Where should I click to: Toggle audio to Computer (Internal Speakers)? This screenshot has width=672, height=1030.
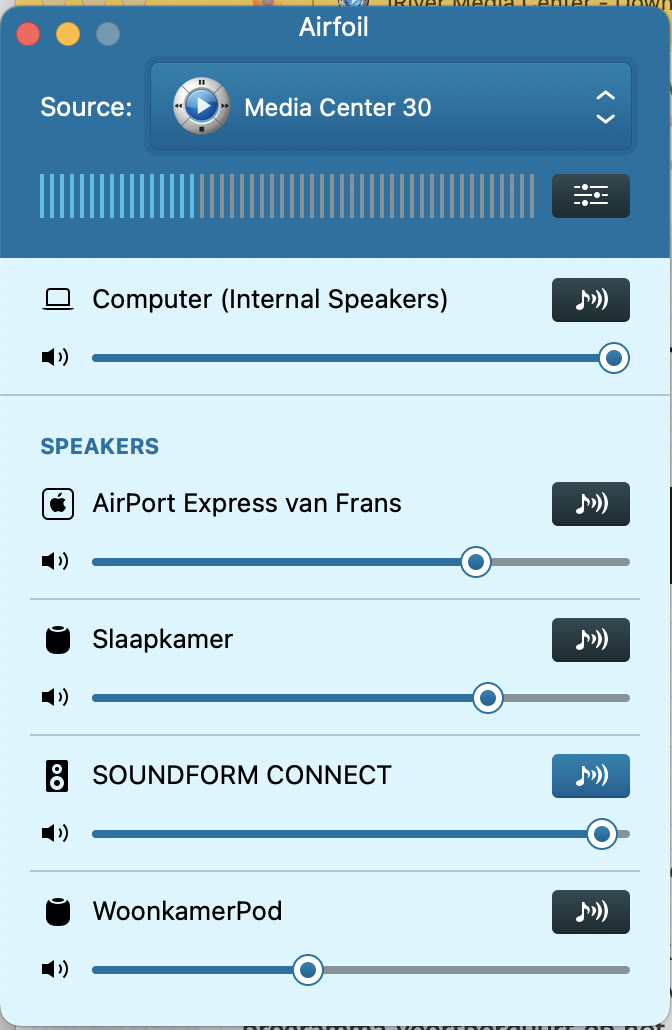coord(591,300)
